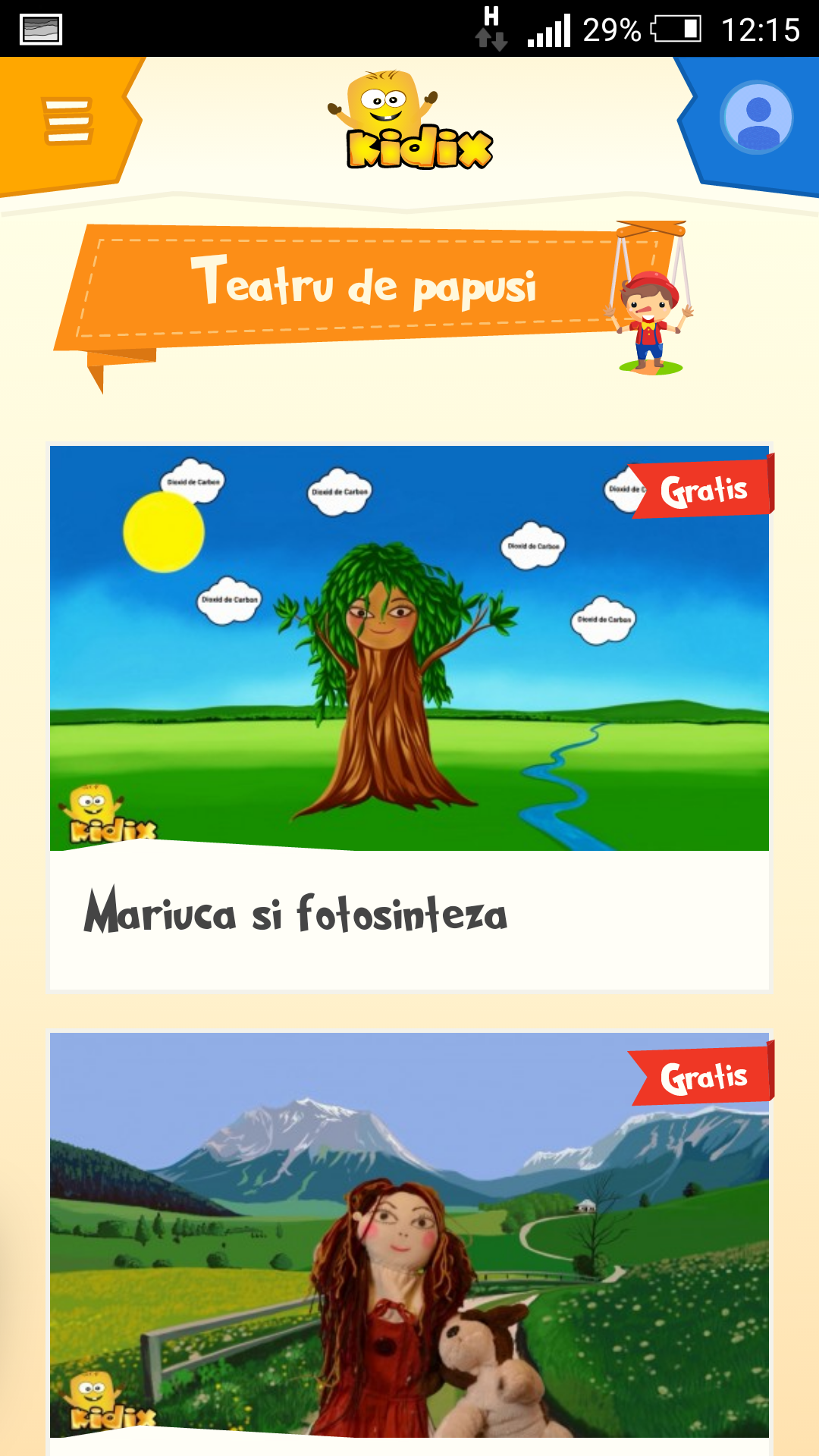Open the hamburger drawer menu
This screenshot has height=1456, width=819.
pos(68,120)
